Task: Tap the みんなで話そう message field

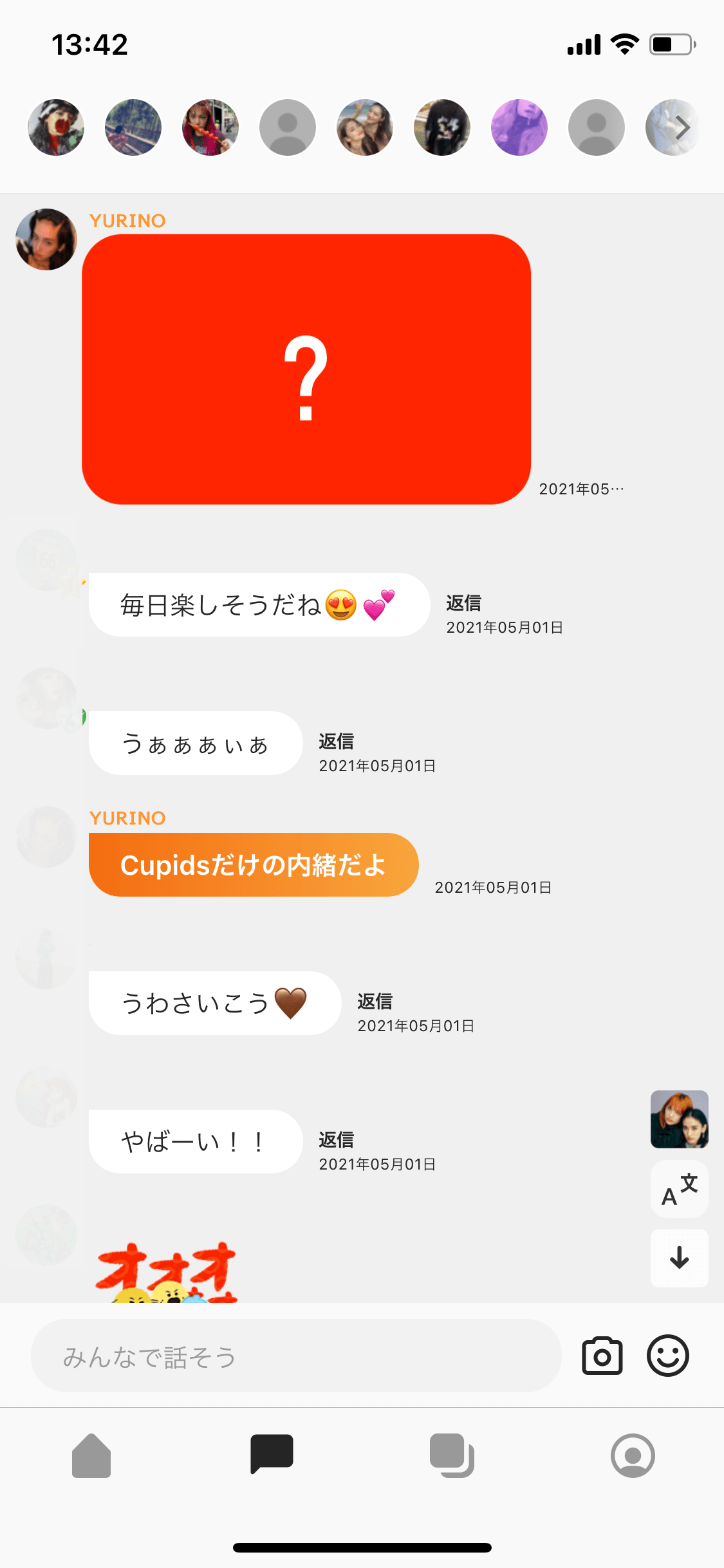Action: pyautogui.click(x=296, y=1357)
